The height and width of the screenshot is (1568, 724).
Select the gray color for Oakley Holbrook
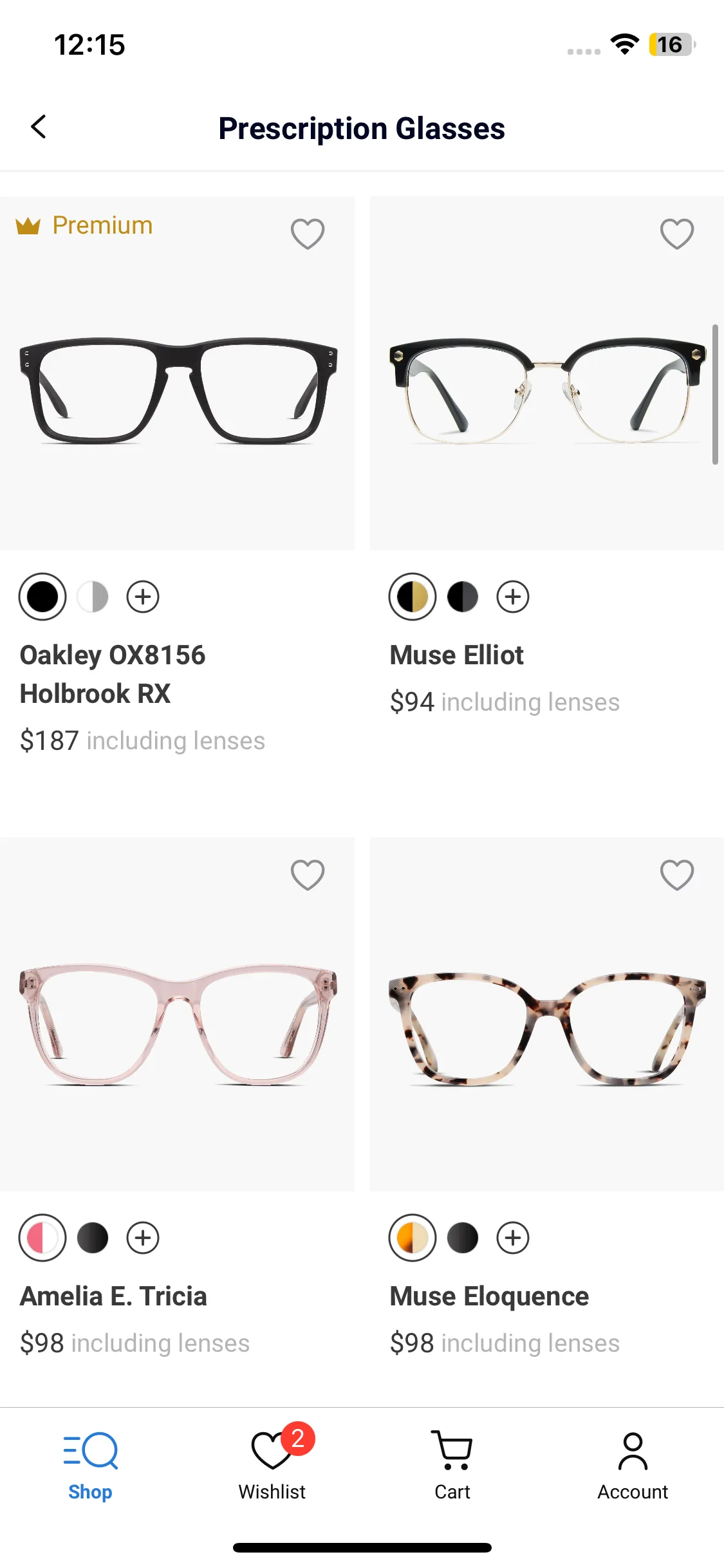point(93,597)
